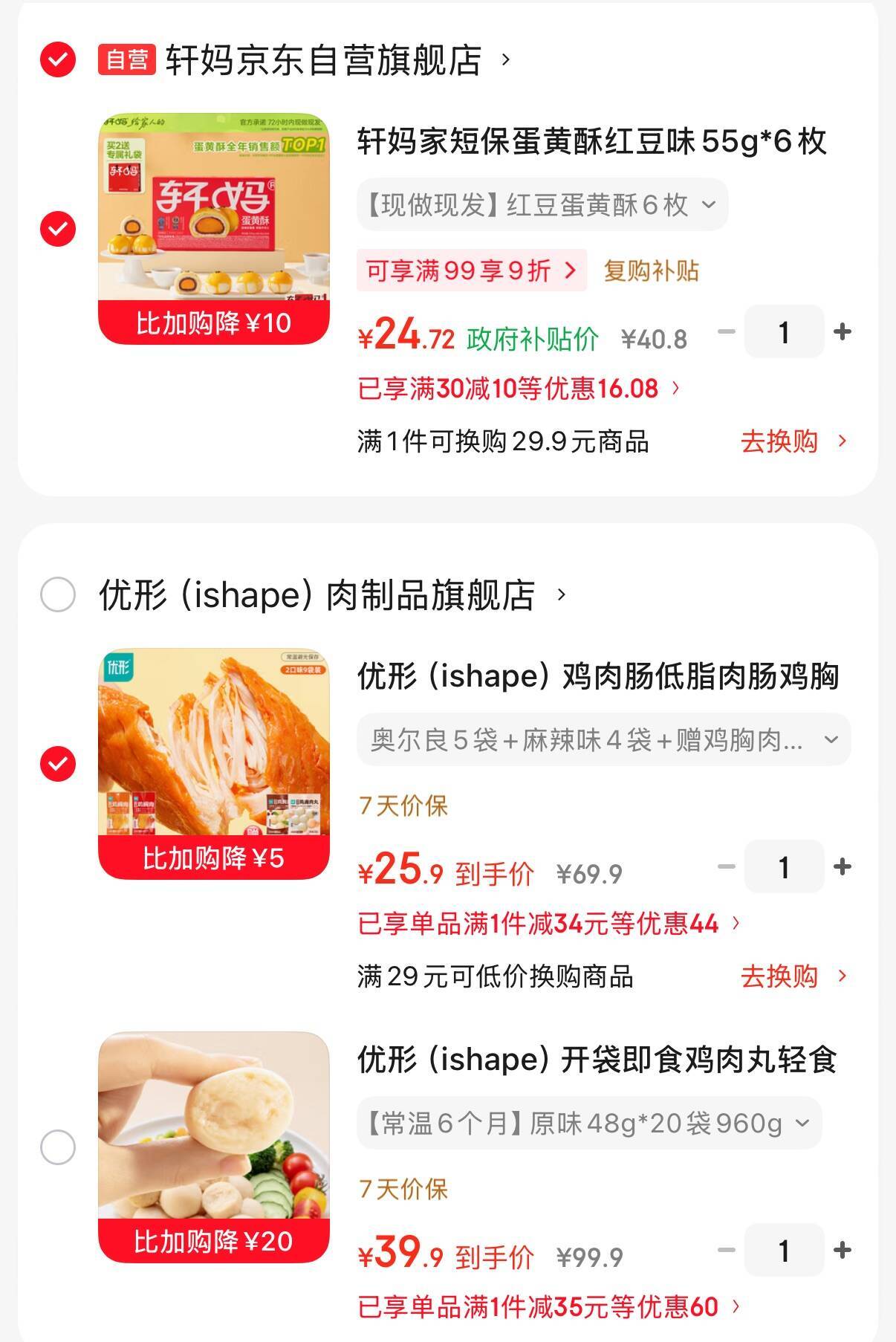896x1342 pixels.
Task: Open the 优形鸡肉肠 product image
Action: [x=214, y=763]
